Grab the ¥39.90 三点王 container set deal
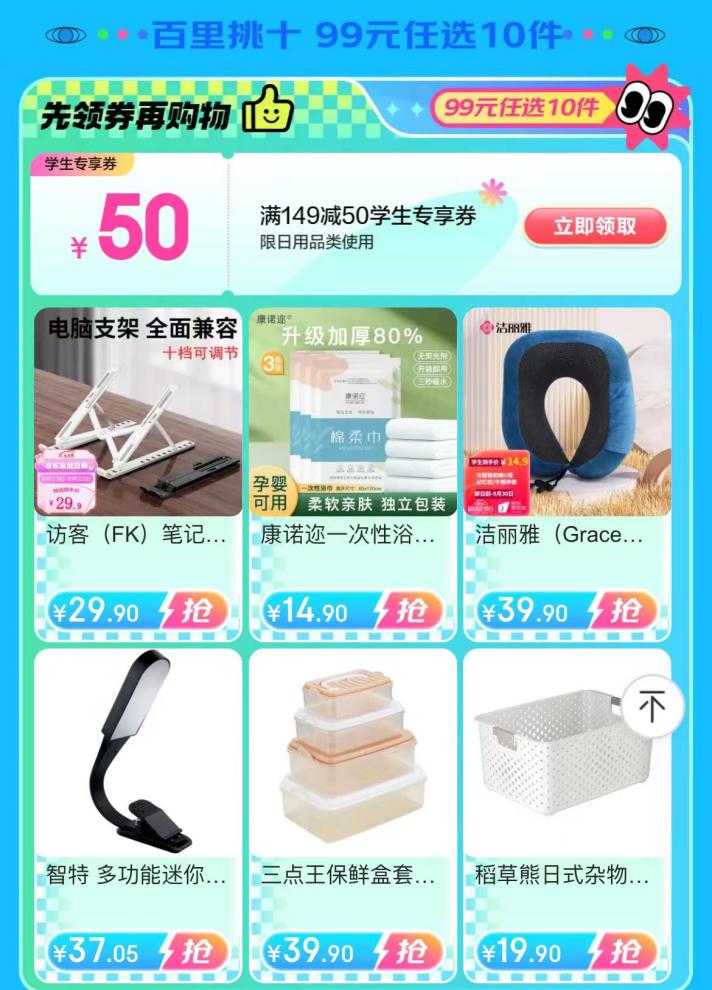712x990 pixels. pos(407,951)
